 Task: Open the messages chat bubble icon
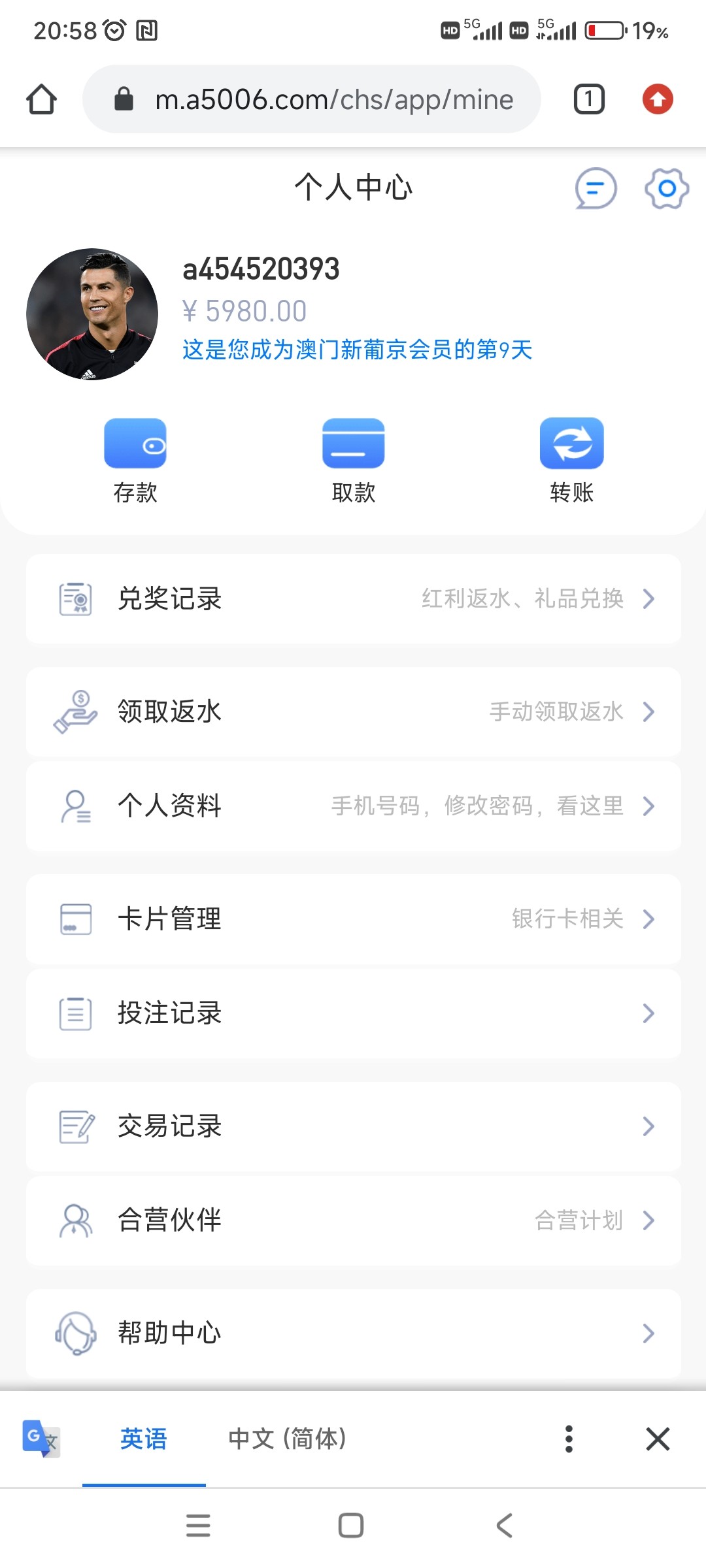point(596,189)
